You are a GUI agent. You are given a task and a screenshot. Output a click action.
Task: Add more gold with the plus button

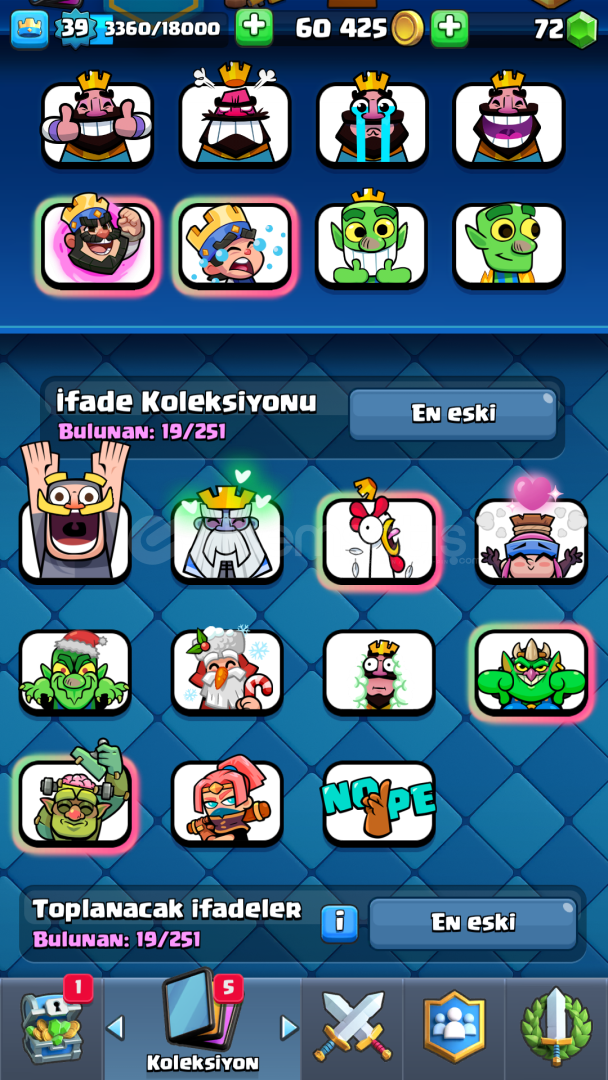click(x=450, y=28)
